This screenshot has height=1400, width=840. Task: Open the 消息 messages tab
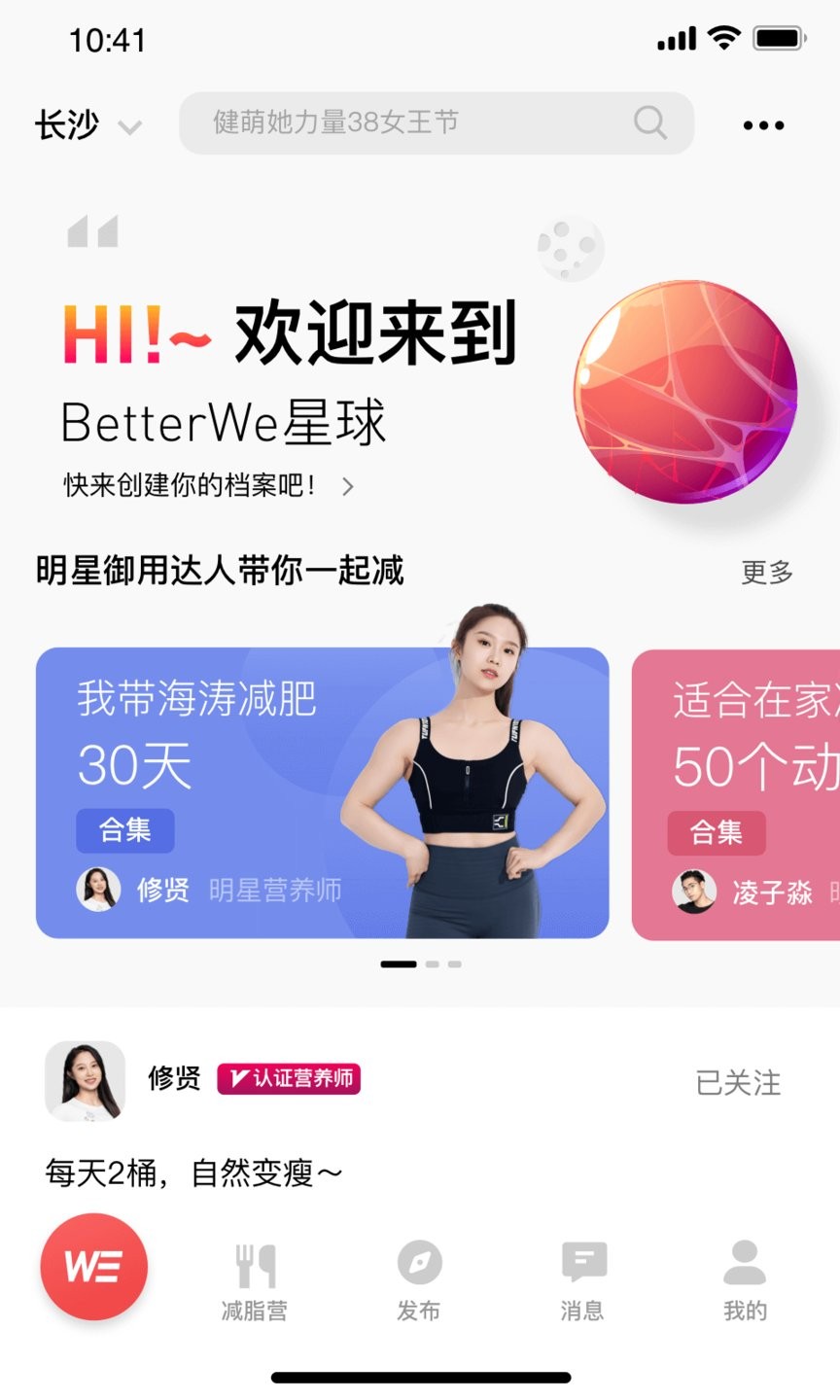pyautogui.click(x=583, y=1281)
